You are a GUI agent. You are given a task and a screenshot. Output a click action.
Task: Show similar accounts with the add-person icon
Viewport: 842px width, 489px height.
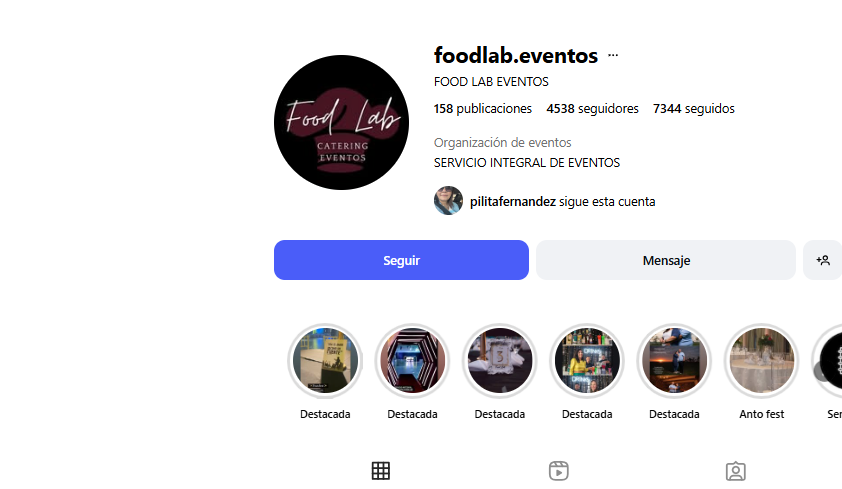823,260
